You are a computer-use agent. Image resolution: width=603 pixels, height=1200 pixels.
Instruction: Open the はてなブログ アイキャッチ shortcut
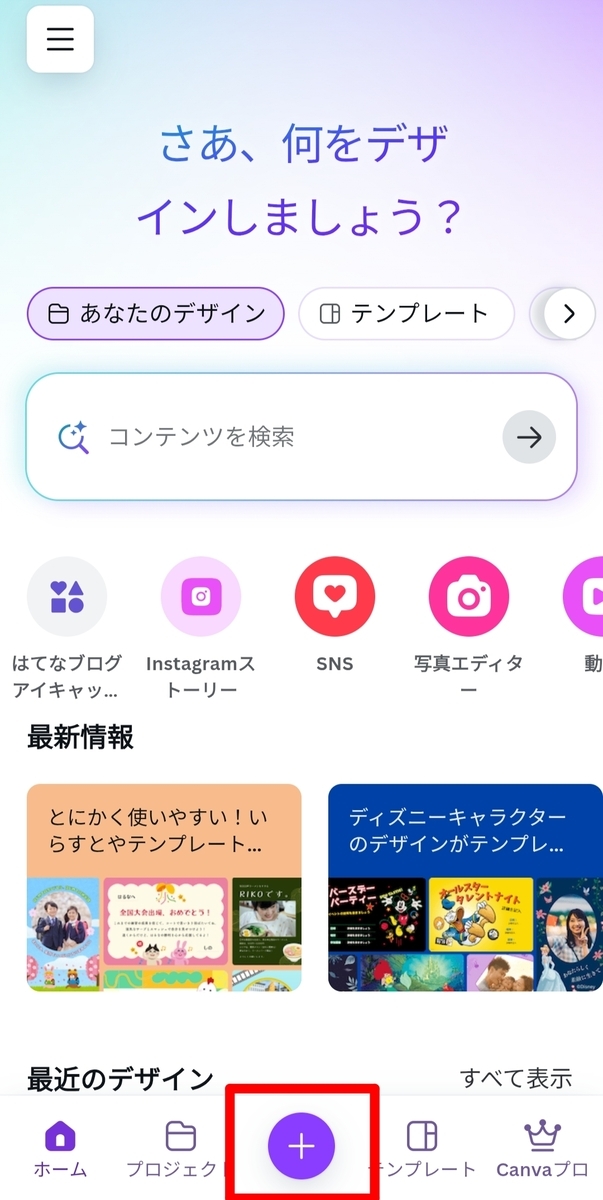click(x=67, y=628)
